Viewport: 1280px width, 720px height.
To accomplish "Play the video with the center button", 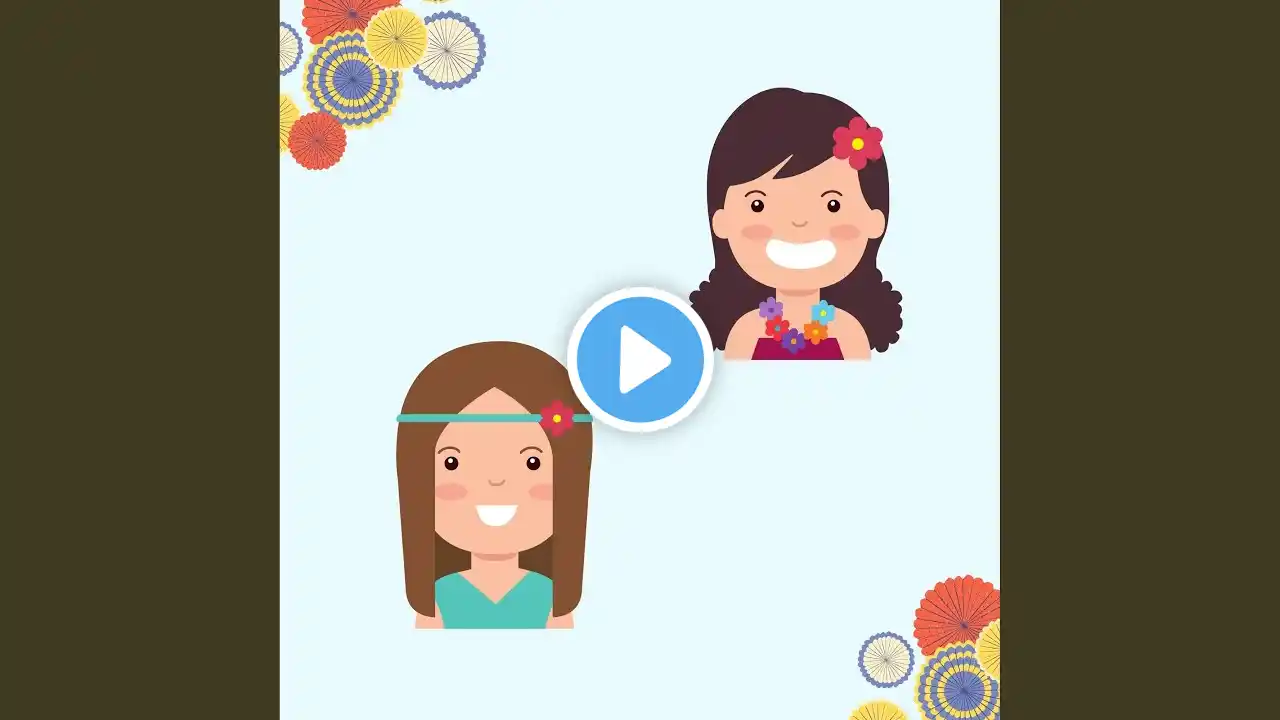I will pyautogui.click(x=640, y=359).
